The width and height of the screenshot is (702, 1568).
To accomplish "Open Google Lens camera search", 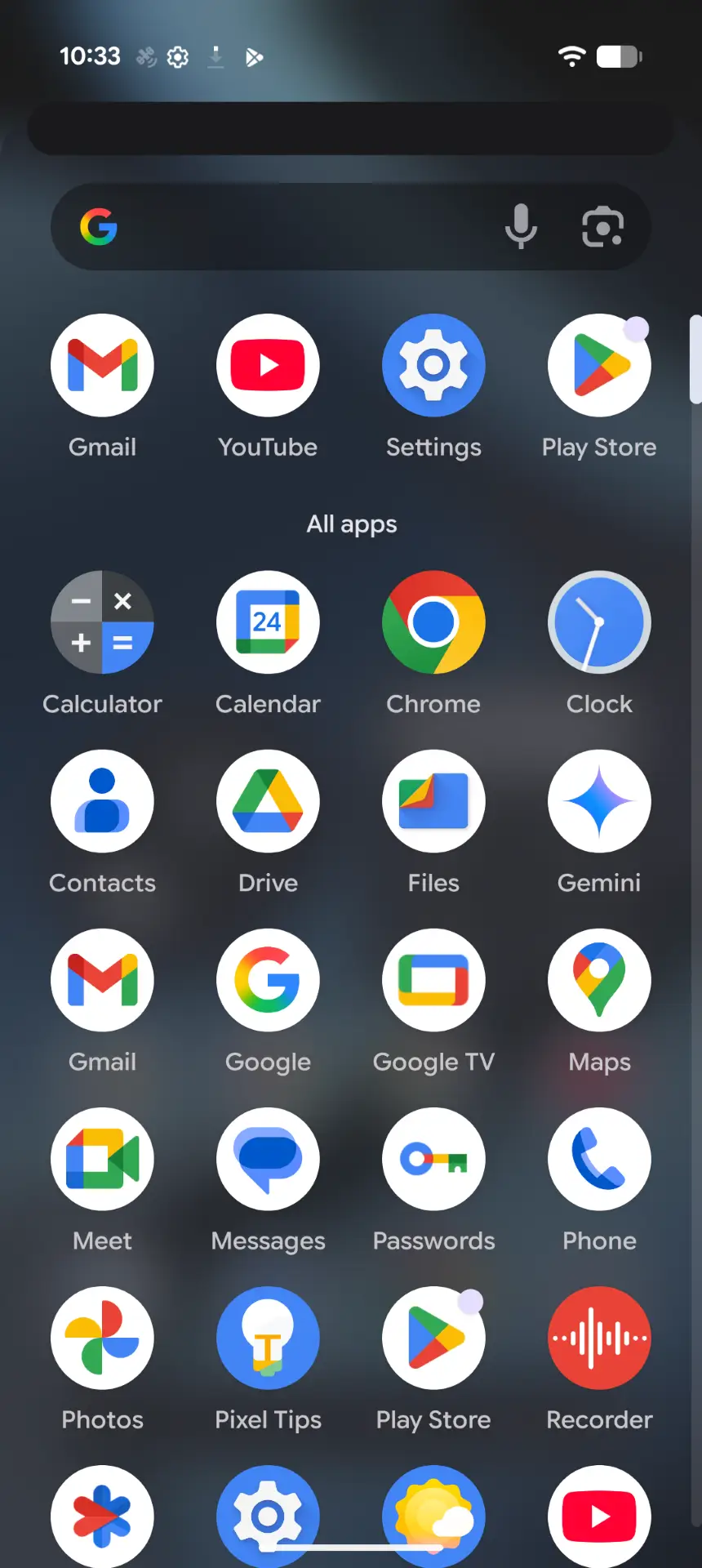I will coord(602,227).
